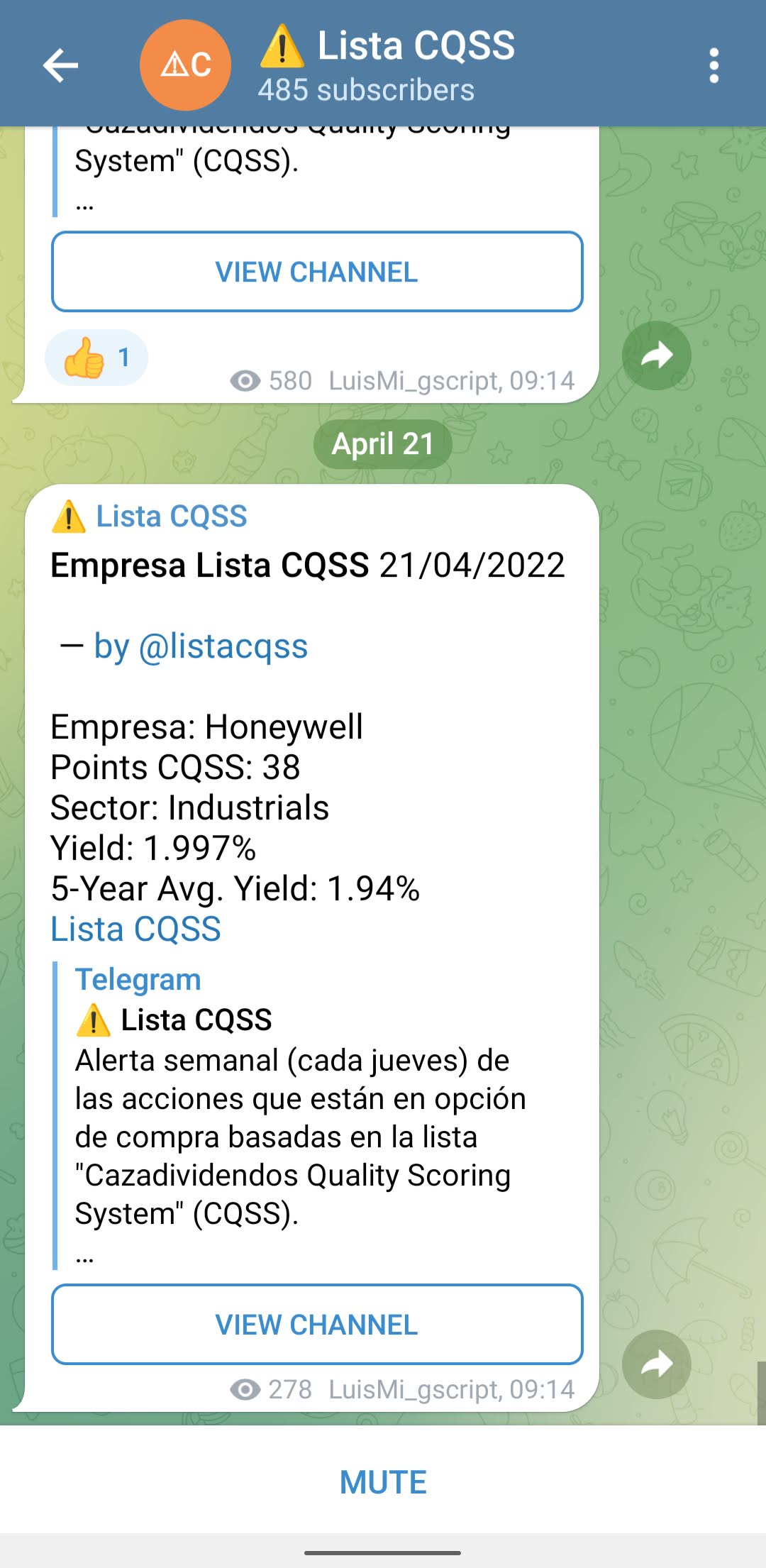Mute this channel
Screen dimensions: 766x1568
click(x=383, y=1482)
